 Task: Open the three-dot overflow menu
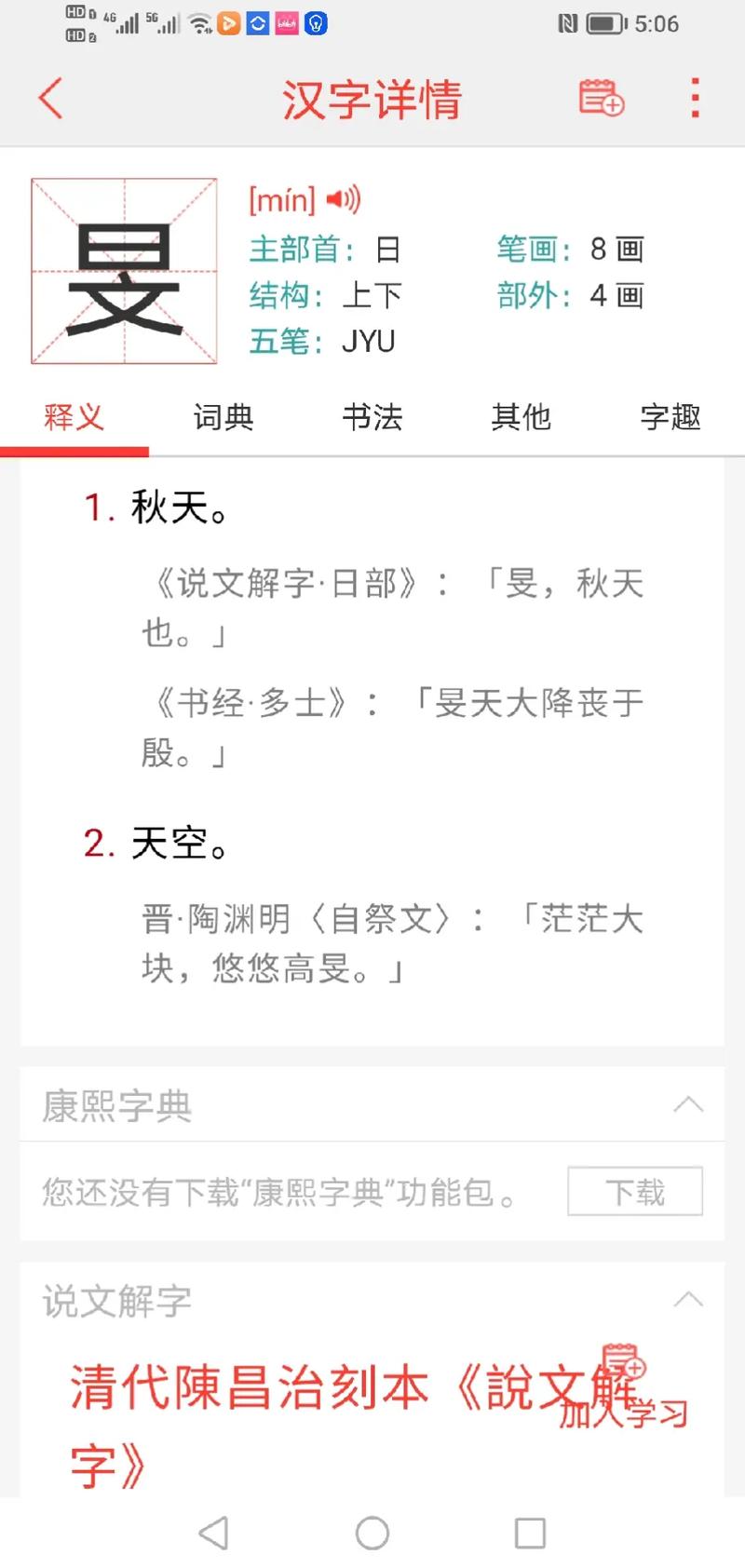tap(695, 98)
